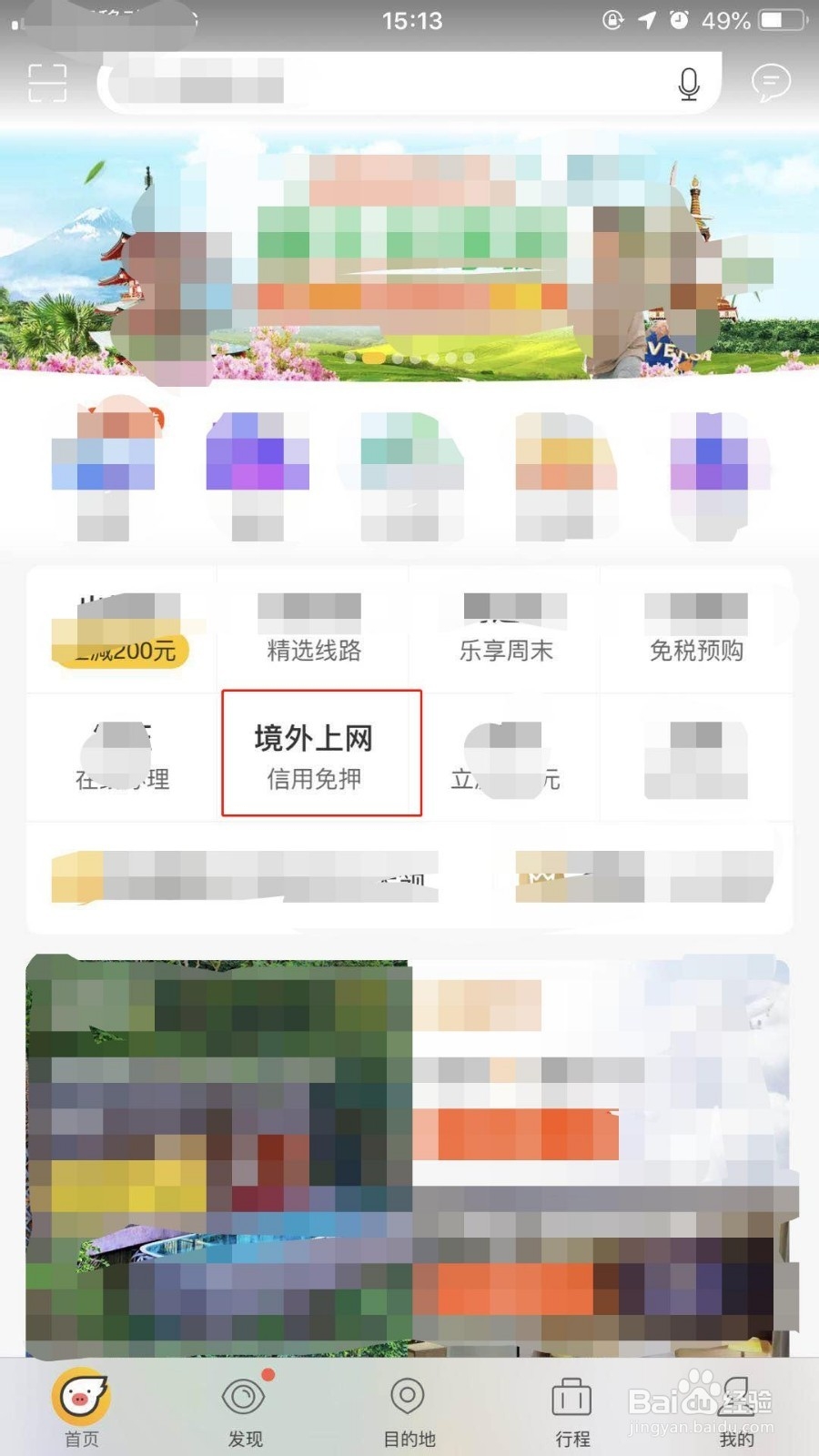
Task: Open the QR scan icon at top left
Action: pos(47,83)
